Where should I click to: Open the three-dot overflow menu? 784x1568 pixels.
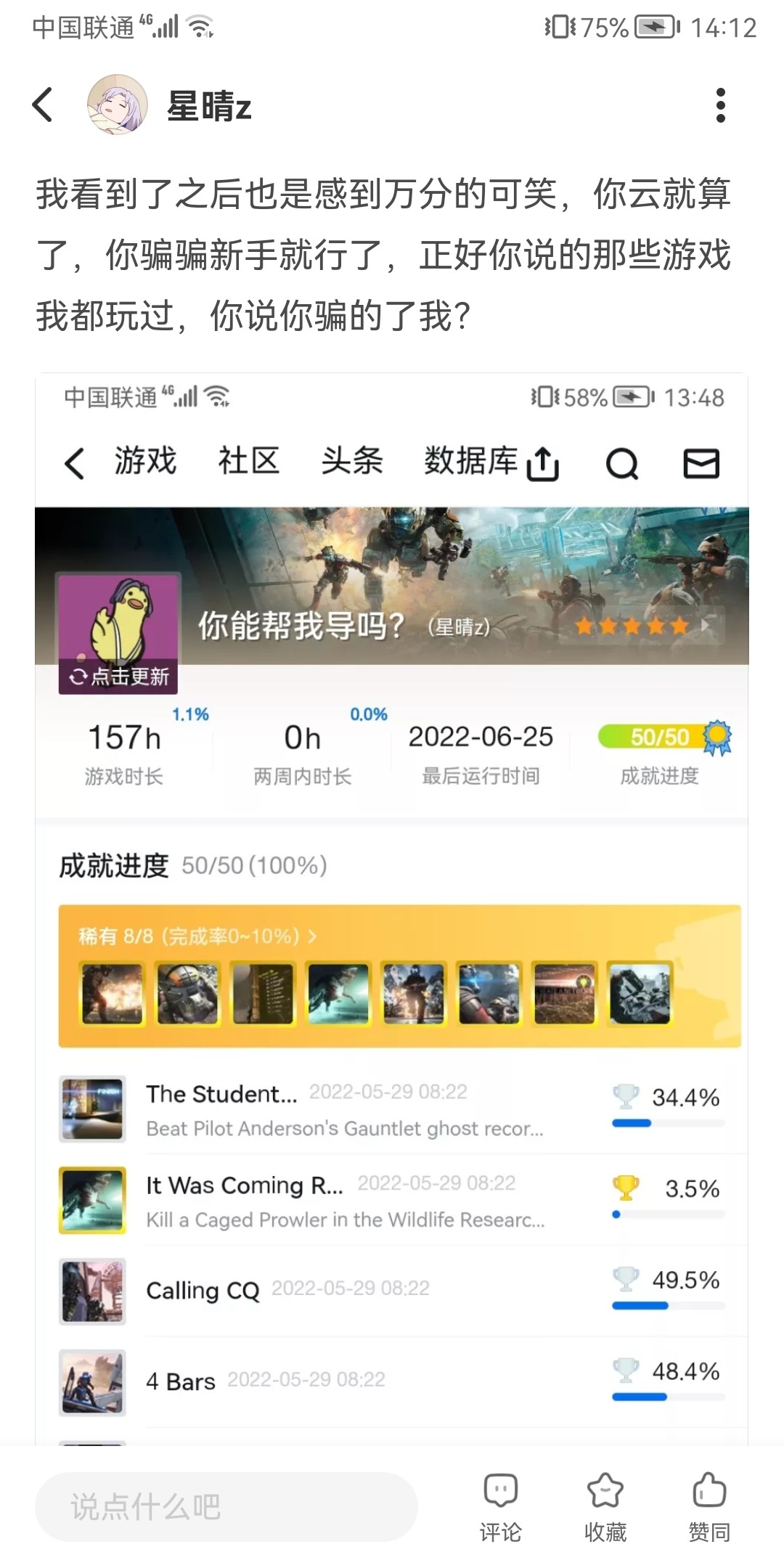[720, 105]
